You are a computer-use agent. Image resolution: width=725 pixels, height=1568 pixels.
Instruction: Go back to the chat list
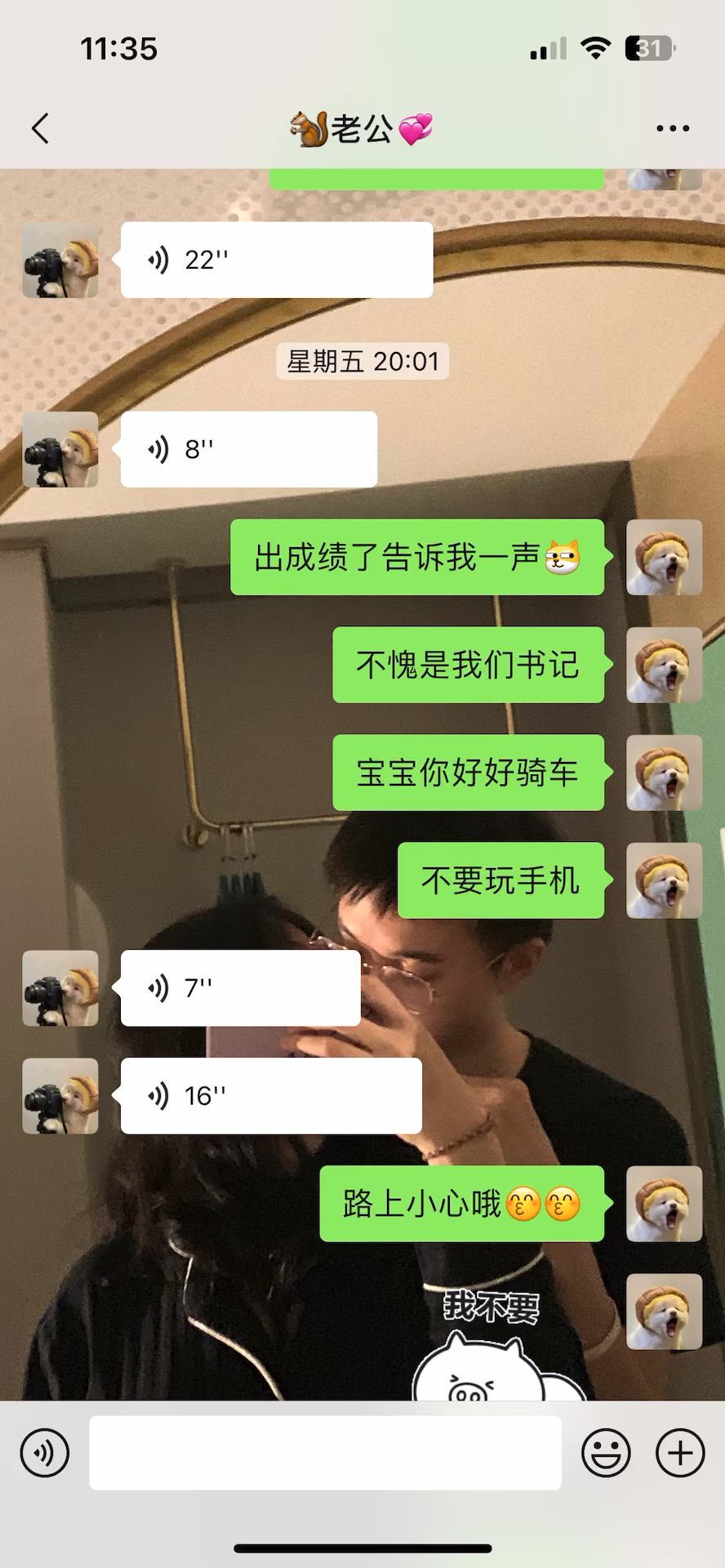pyautogui.click(x=40, y=128)
